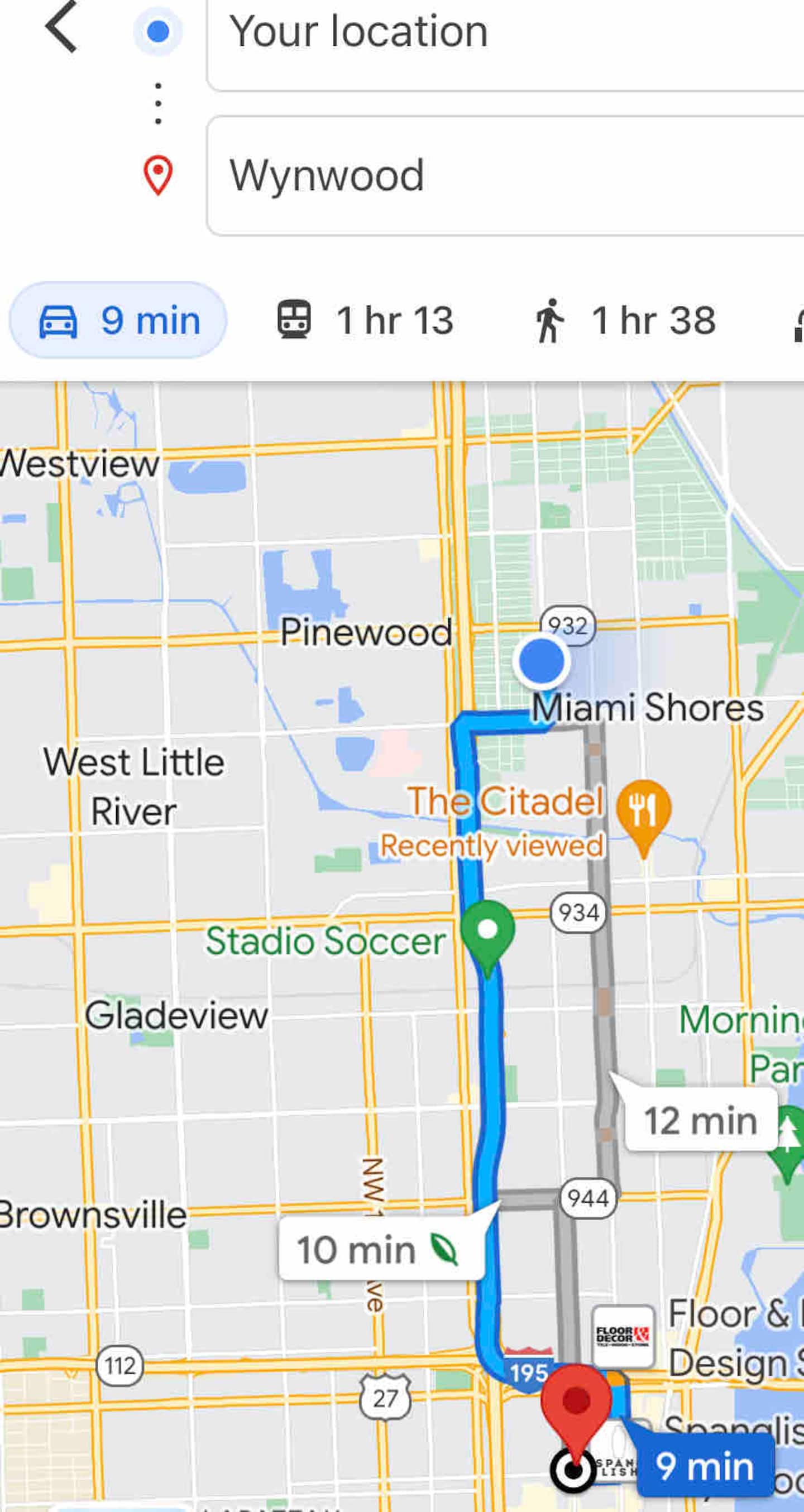The height and width of the screenshot is (1512, 804).
Task: Switch to transit 1 hr 13 mode
Action: tap(365, 320)
